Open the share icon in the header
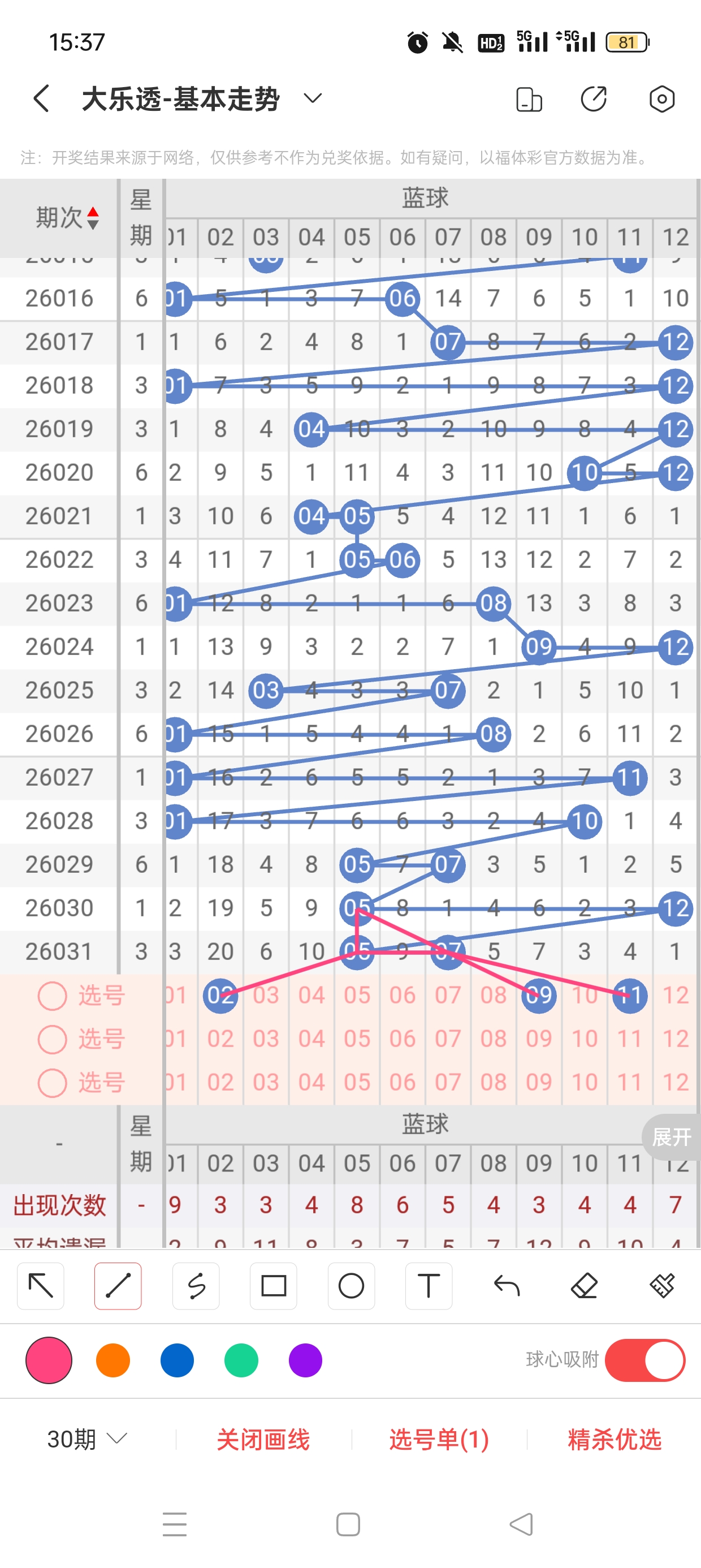Image resolution: width=701 pixels, height=1568 pixels. pos(593,98)
